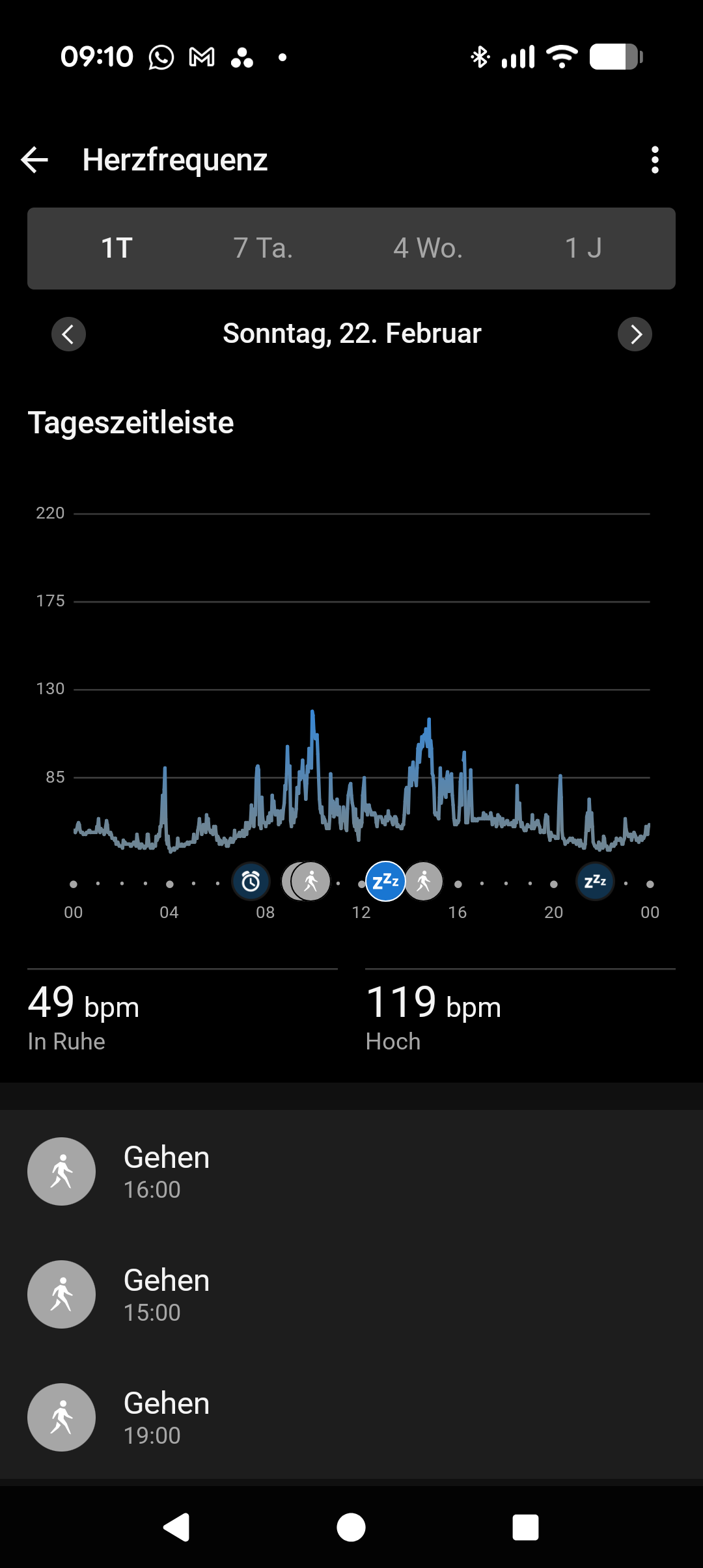Viewport: 703px width, 1568px height.
Task: Open the Gehen entry at 15:00
Action: (x=351, y=1295)
